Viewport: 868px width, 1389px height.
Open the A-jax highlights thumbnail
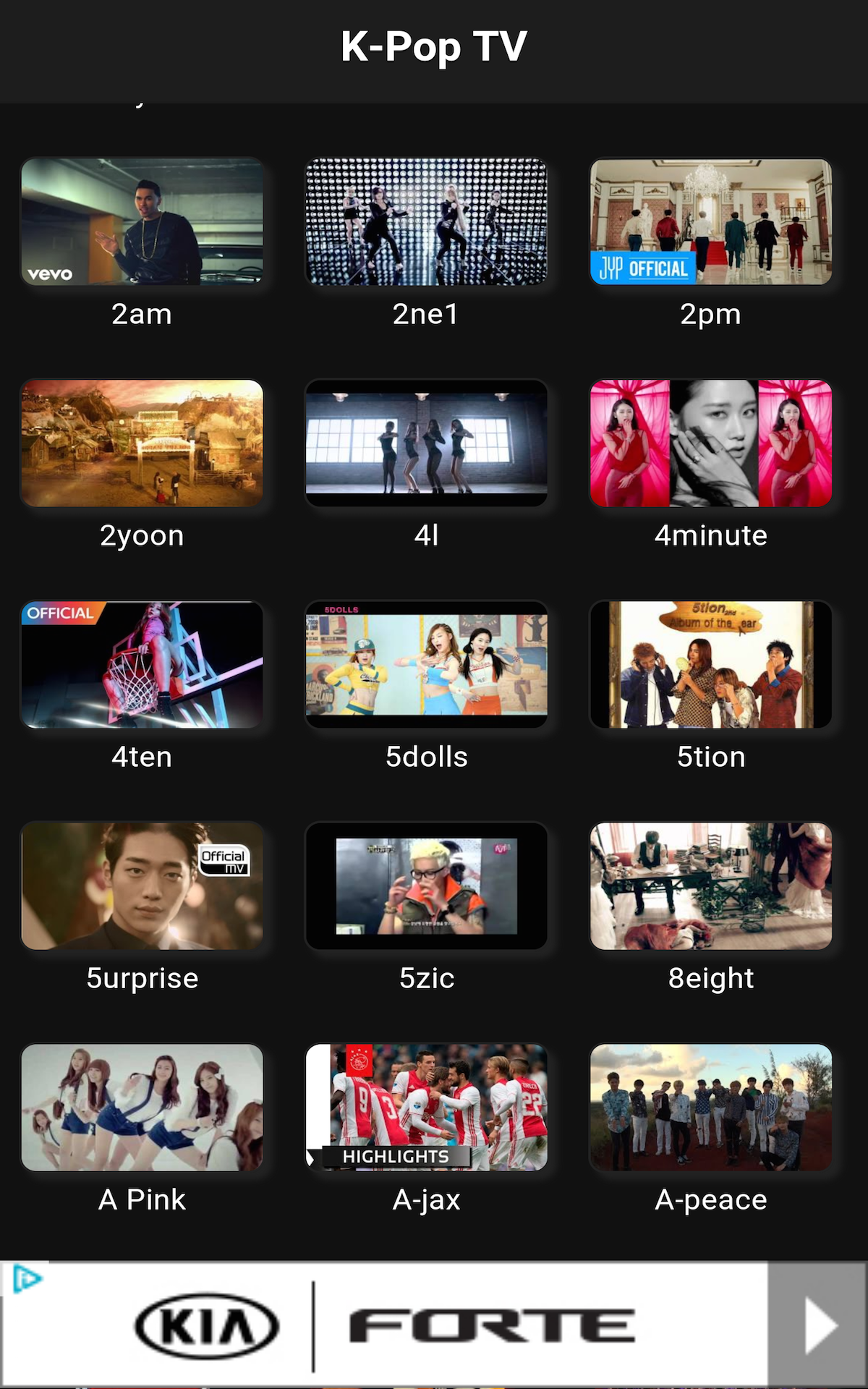(427, 1107)
